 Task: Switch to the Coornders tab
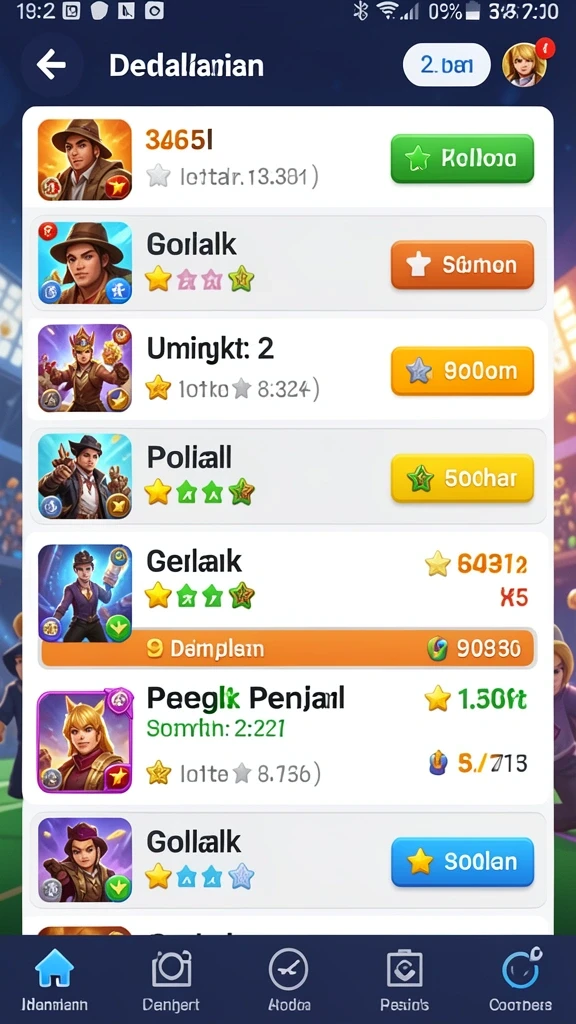[520, 980]
